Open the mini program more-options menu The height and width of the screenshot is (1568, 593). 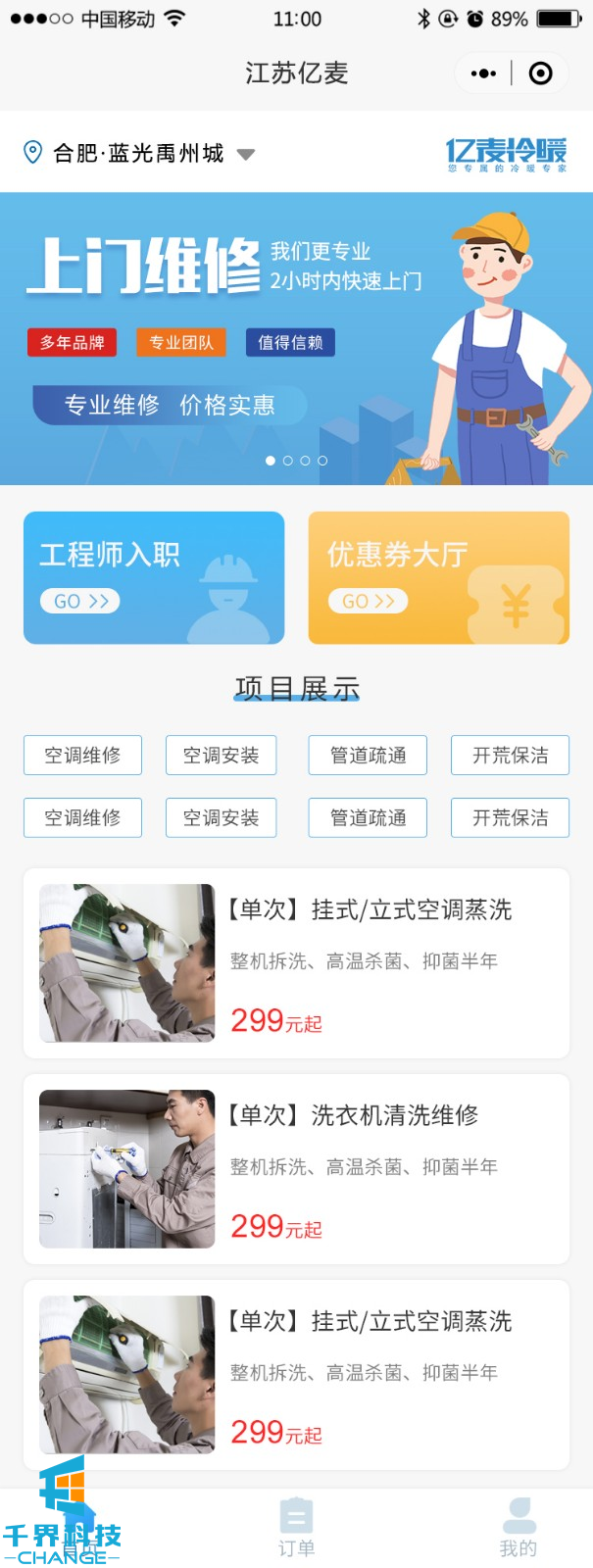click(x=483, y=73)
